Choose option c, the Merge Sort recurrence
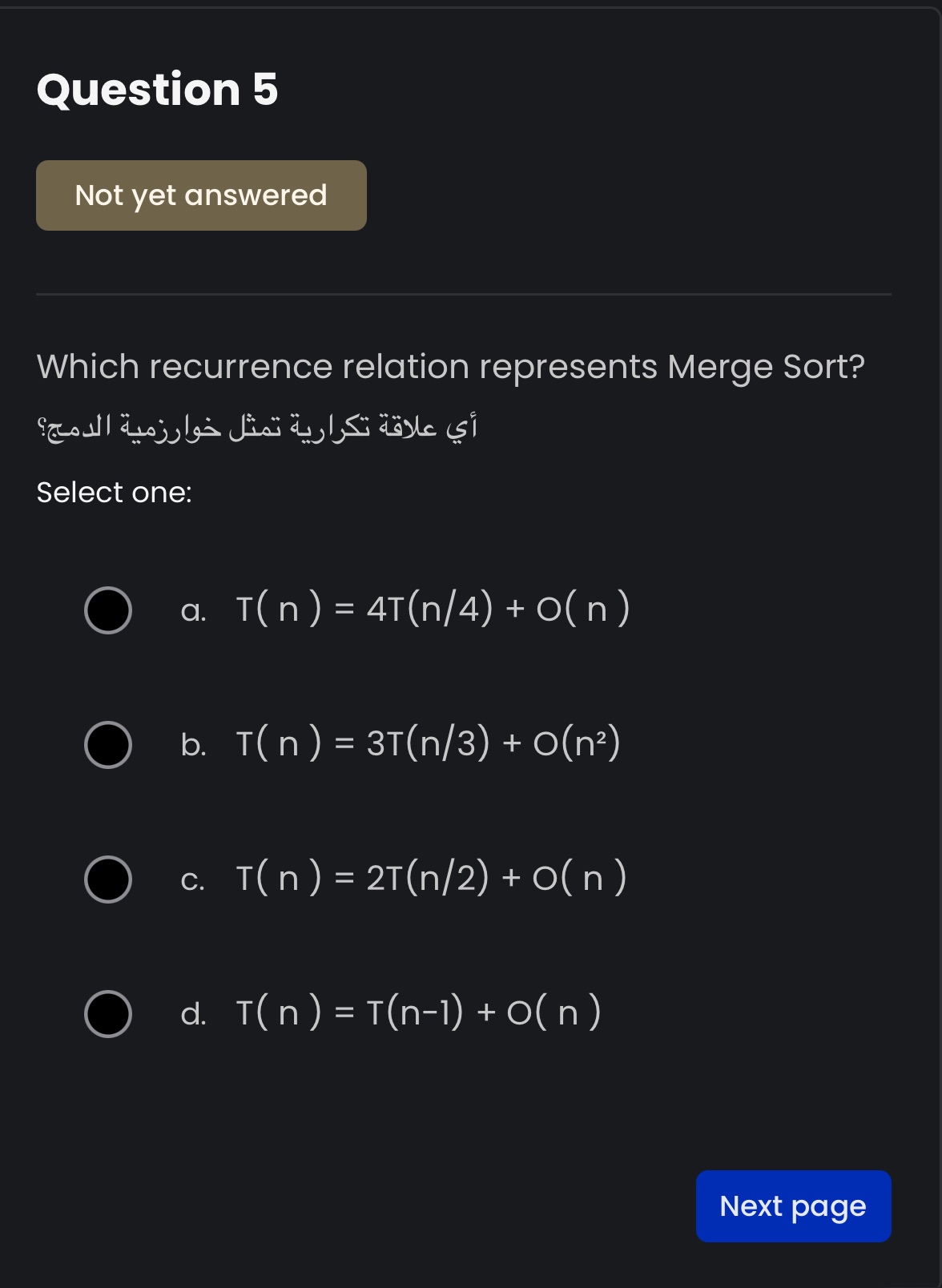 108,879
